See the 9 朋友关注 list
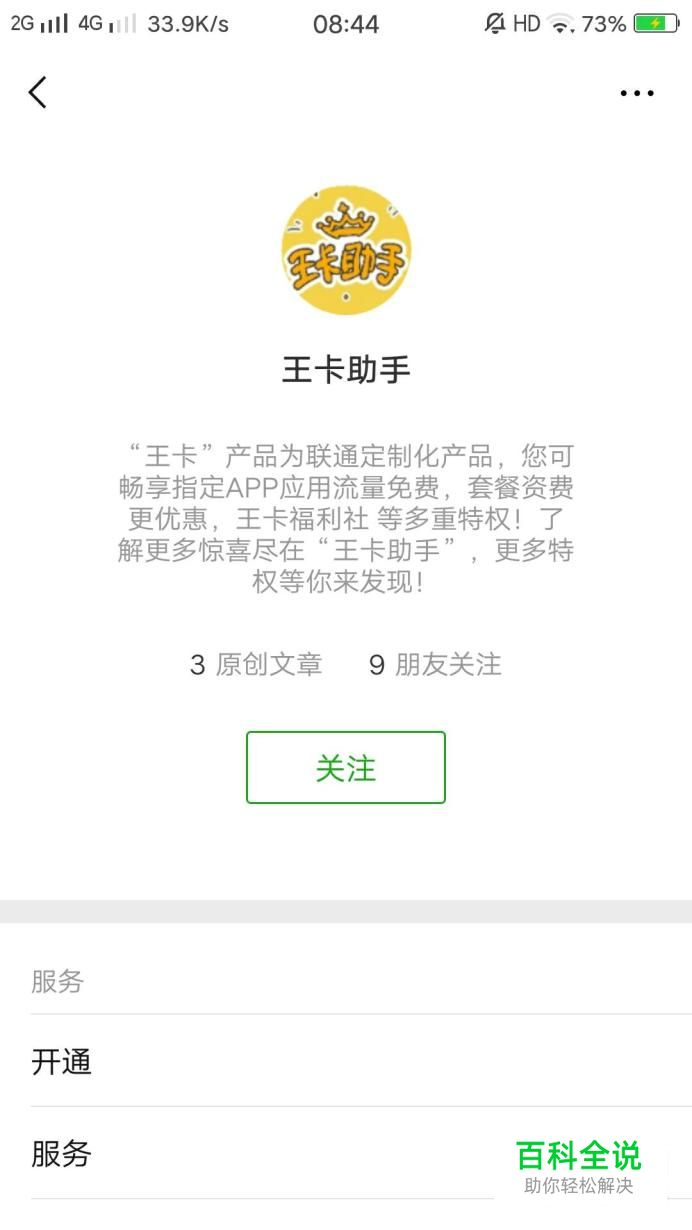The width and height of the screenshot is (692, 1230). pos(435,665)
